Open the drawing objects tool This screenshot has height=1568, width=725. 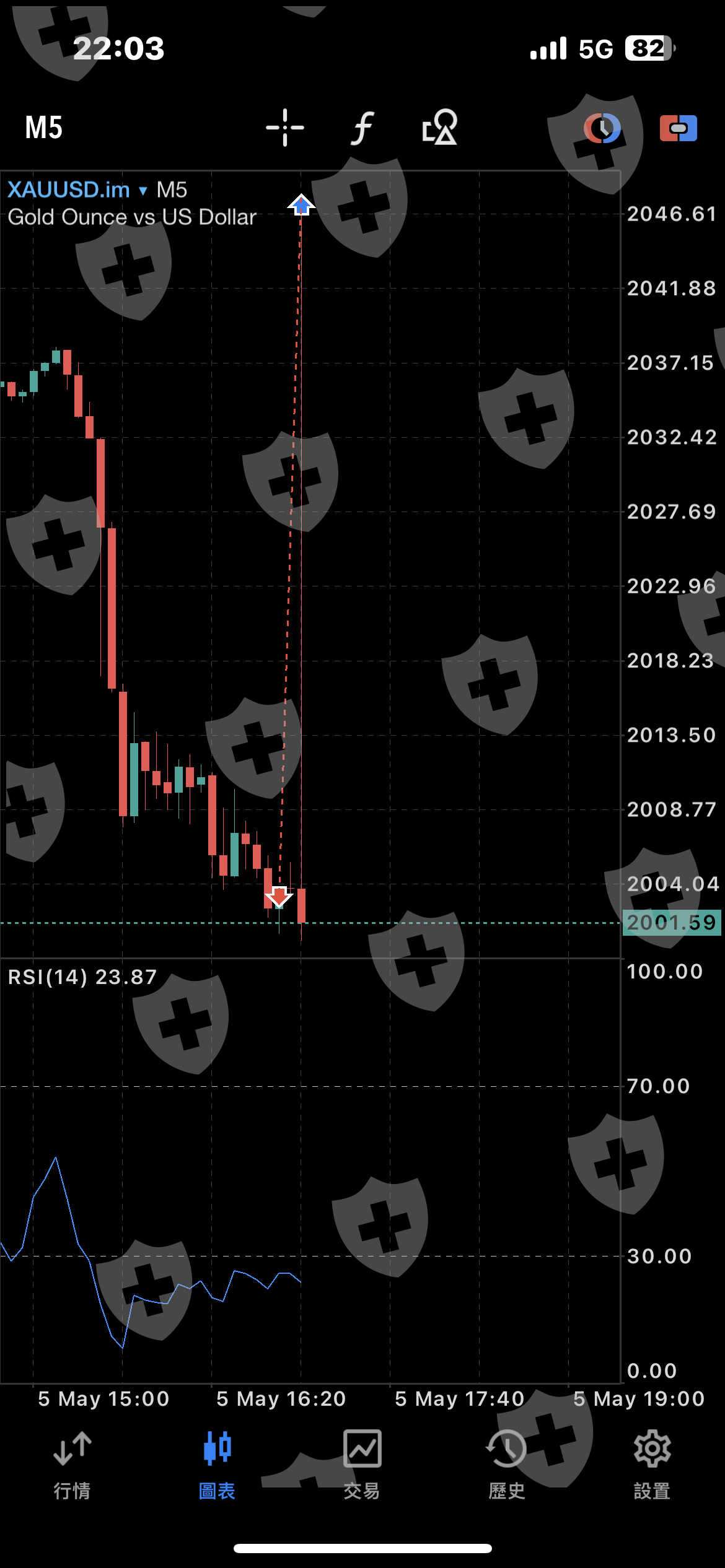[x=439, y=128]
